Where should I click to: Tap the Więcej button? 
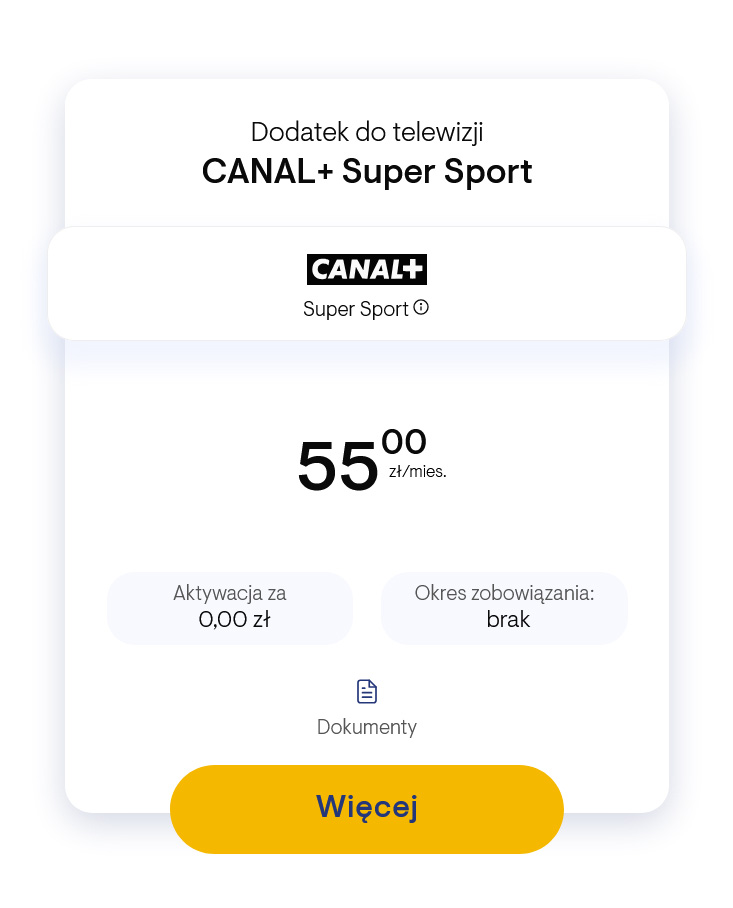[x=366, y=808]
